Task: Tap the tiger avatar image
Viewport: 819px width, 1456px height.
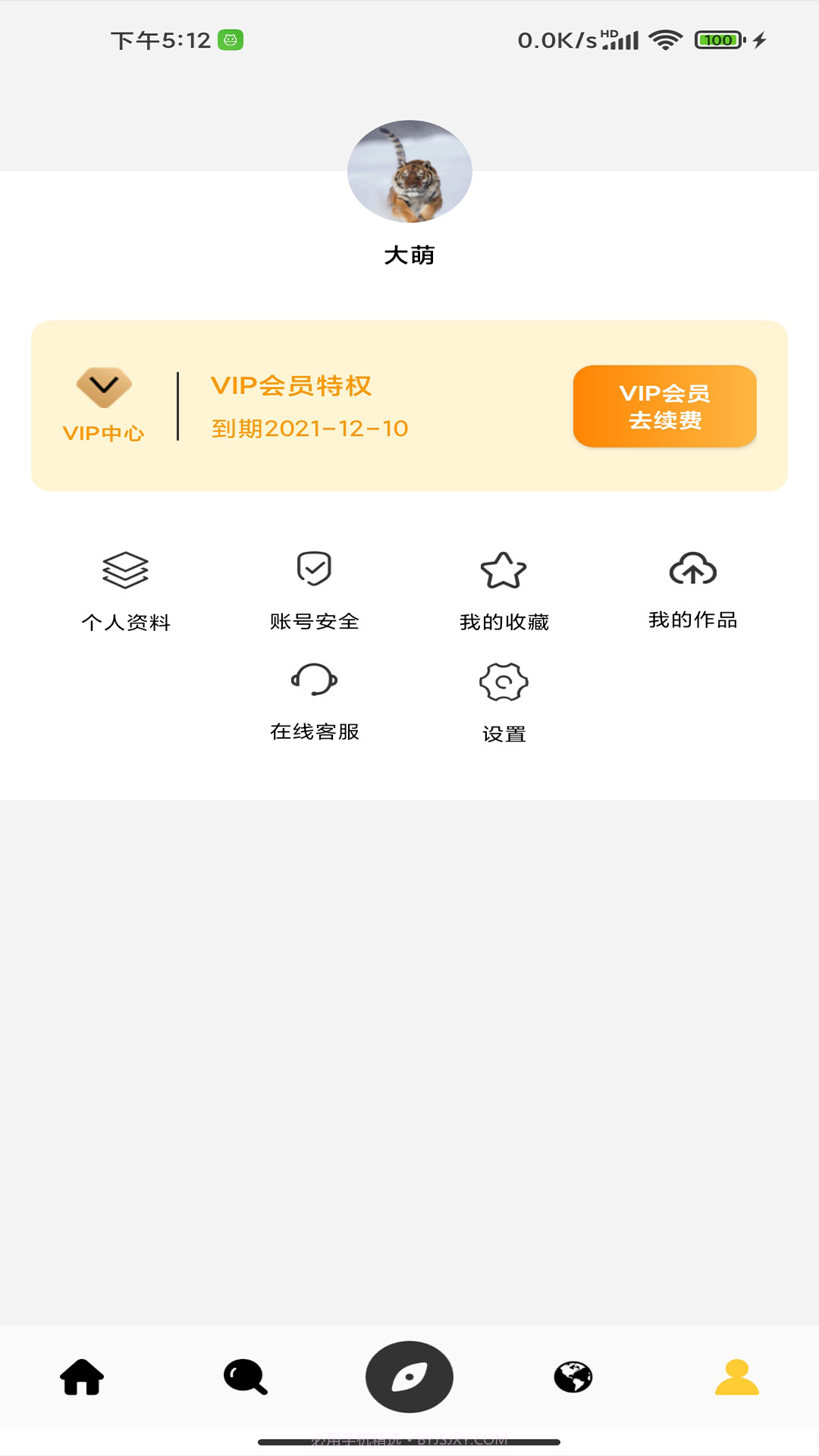Action: pyautogui.click(x=409, y=171)
